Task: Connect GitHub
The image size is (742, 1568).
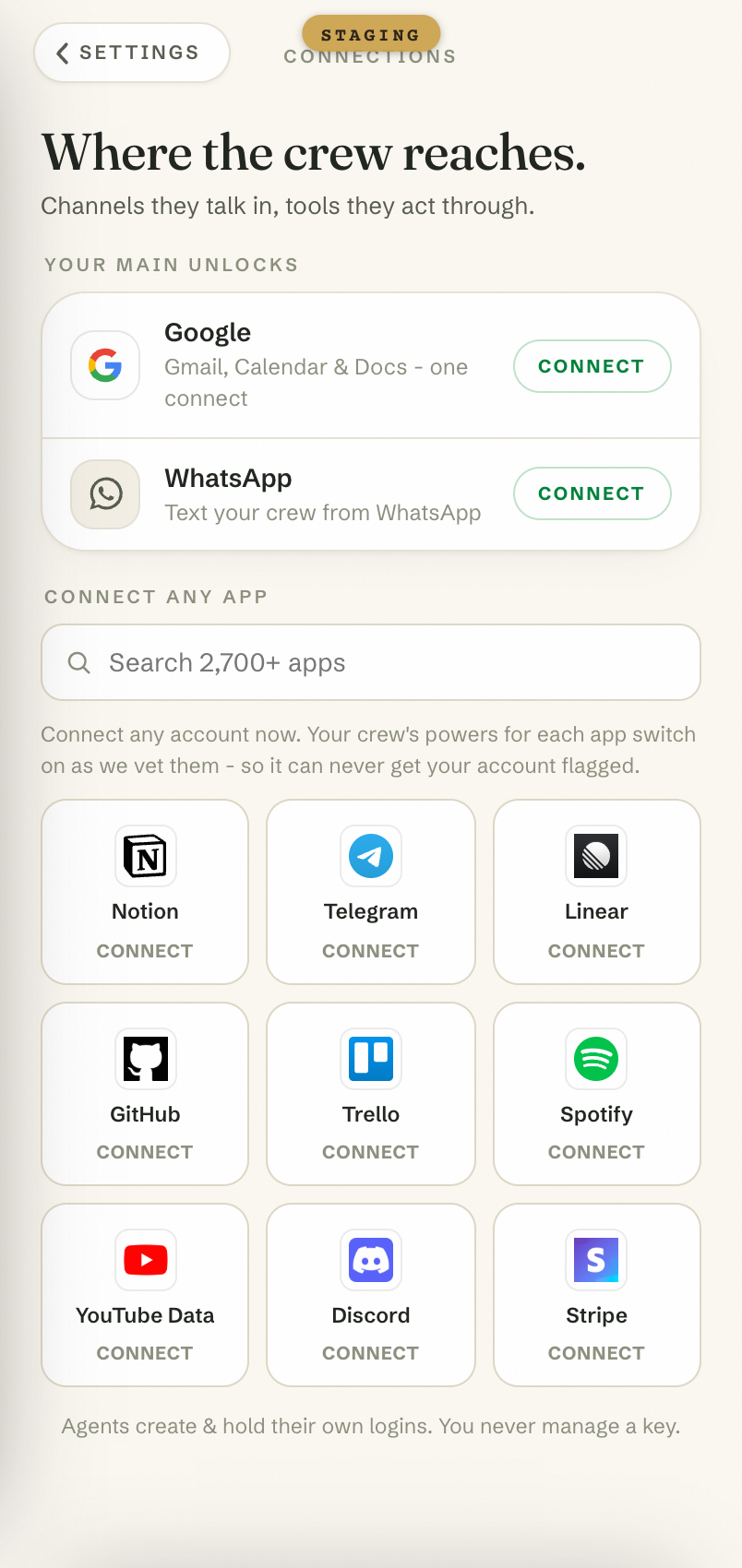Action: click(x=145, y=1094)
